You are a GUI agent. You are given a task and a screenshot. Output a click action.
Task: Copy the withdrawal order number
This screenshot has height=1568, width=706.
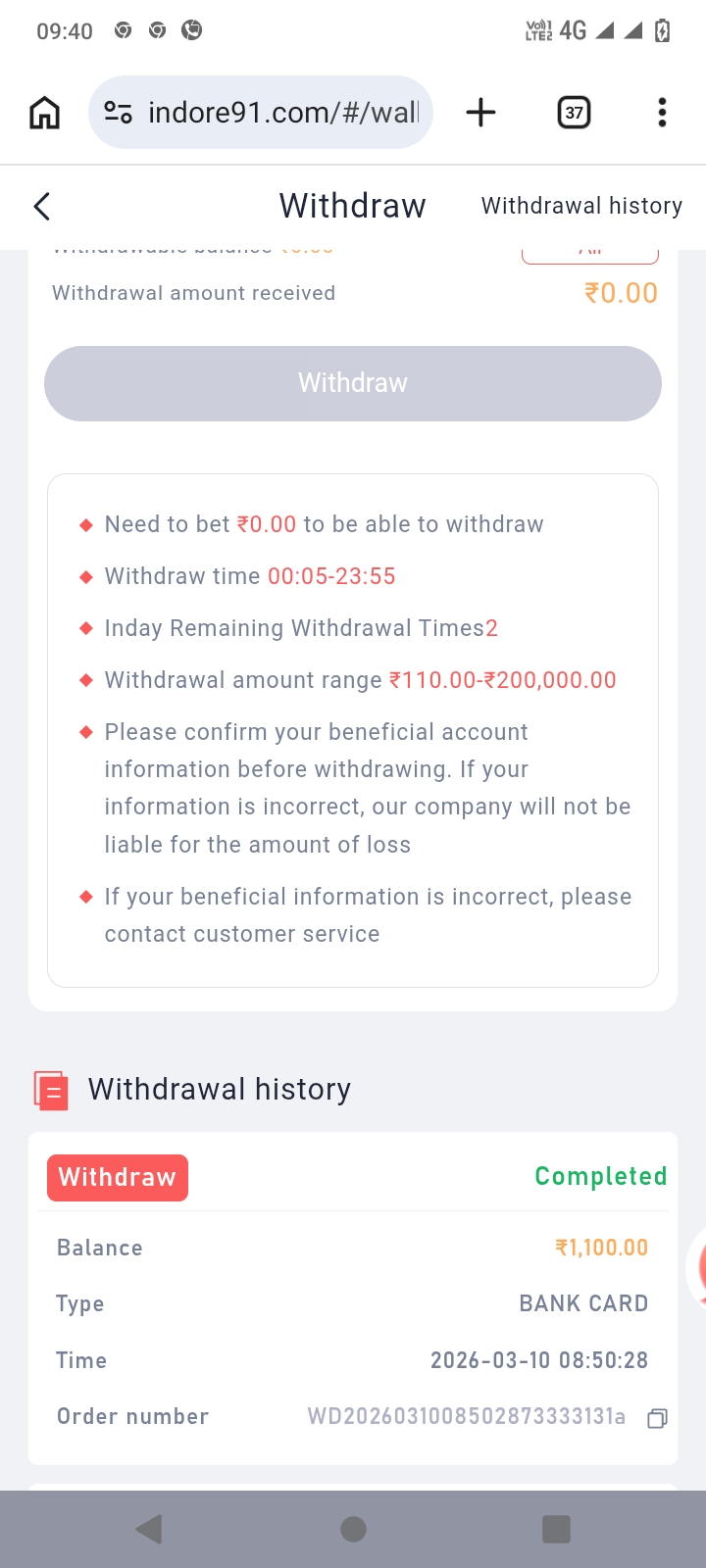pos(657,1418)
